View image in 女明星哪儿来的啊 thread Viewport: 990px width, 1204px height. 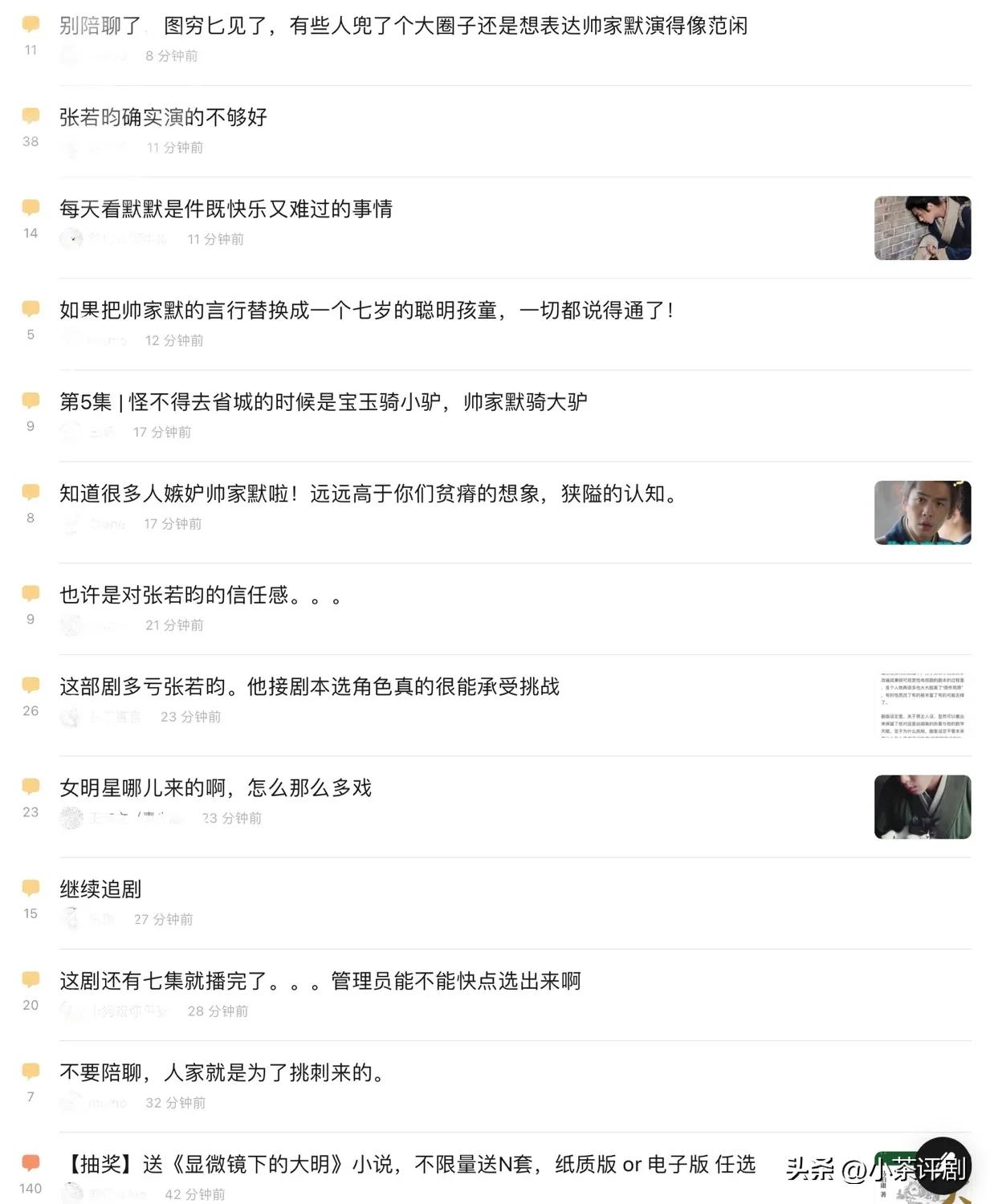(922, 807)
